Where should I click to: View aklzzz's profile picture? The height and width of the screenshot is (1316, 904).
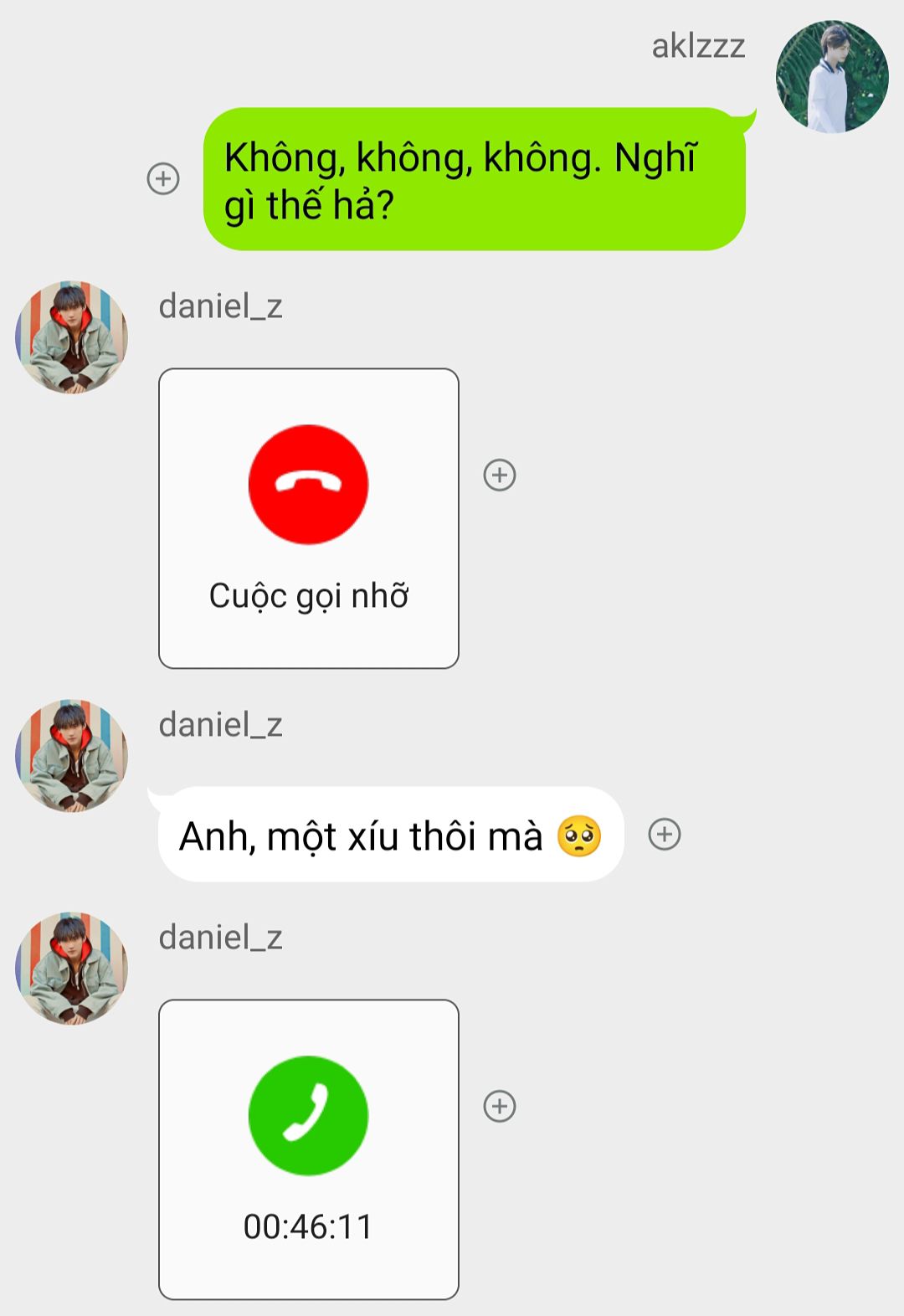coord(832,77)
